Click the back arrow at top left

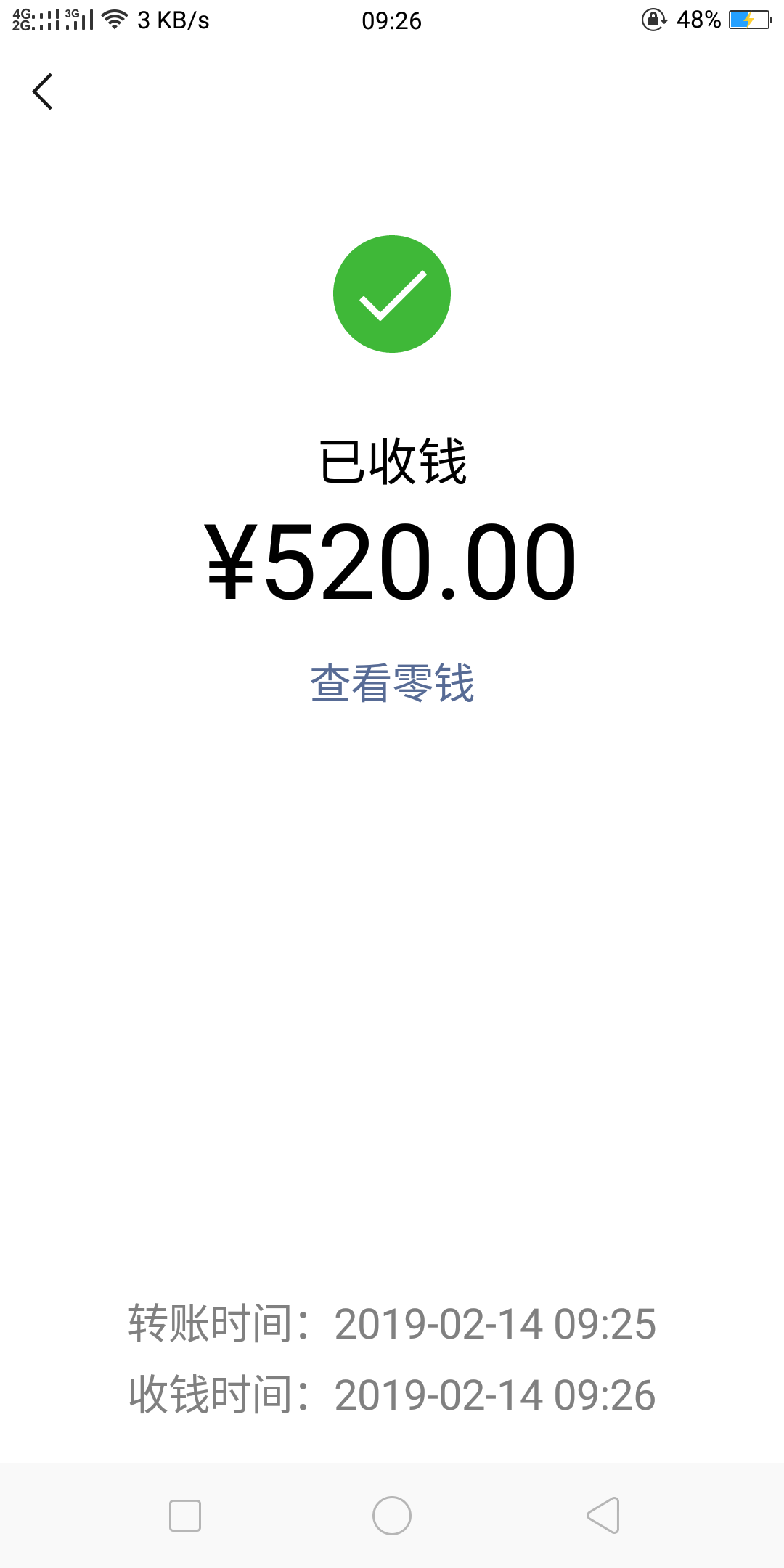[x=41, y=91]
